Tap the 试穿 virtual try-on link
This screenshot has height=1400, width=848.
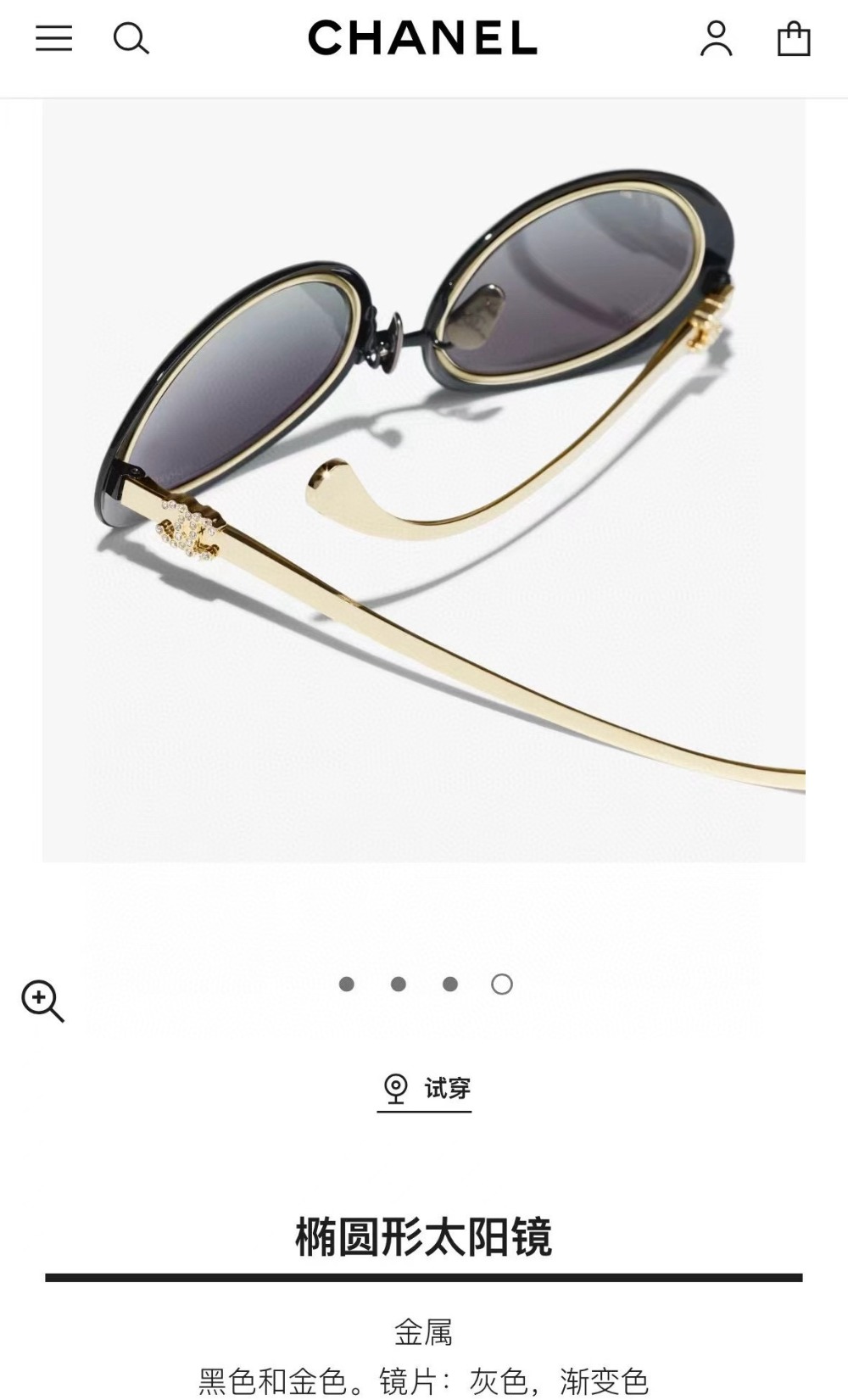[x=425, y=1088]
